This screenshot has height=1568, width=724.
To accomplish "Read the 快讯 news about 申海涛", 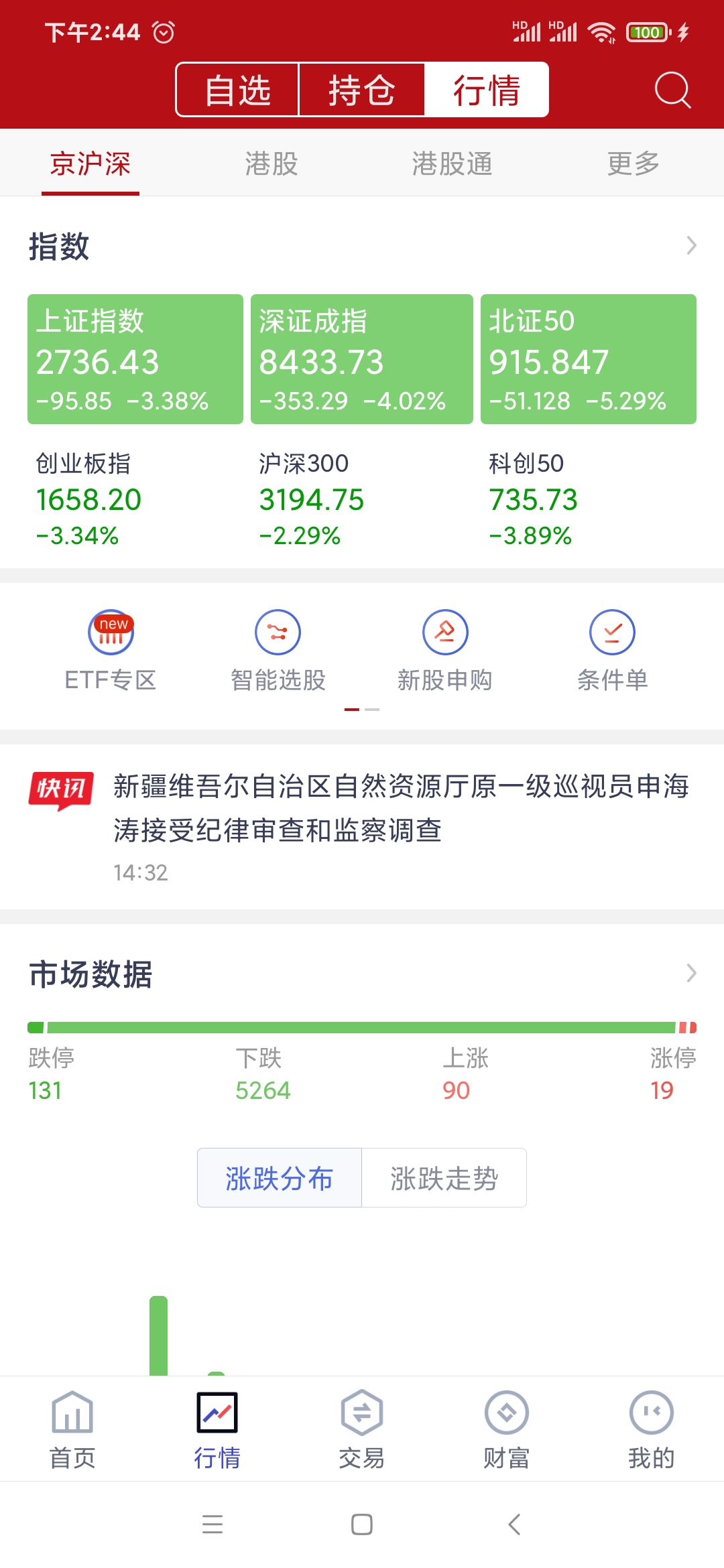I will 400,808.
